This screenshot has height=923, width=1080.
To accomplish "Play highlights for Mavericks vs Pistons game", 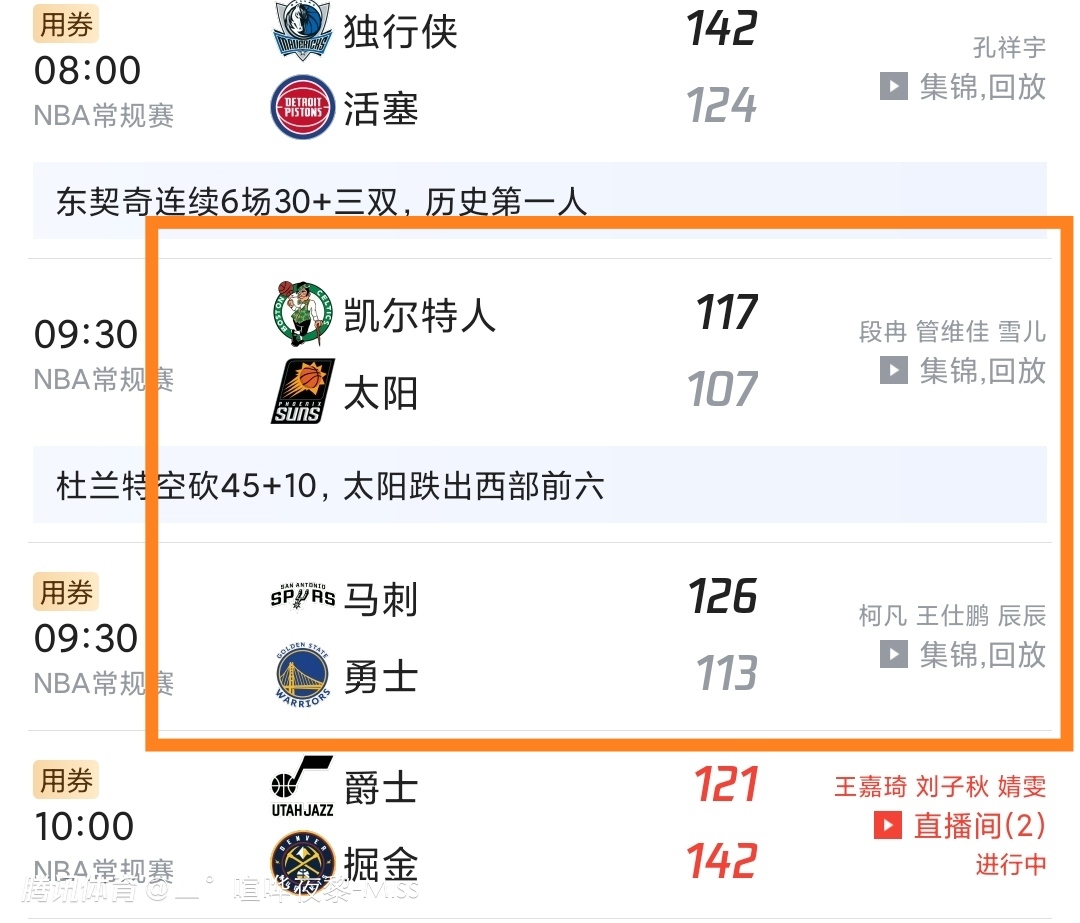I will click(x=964, y=87).
